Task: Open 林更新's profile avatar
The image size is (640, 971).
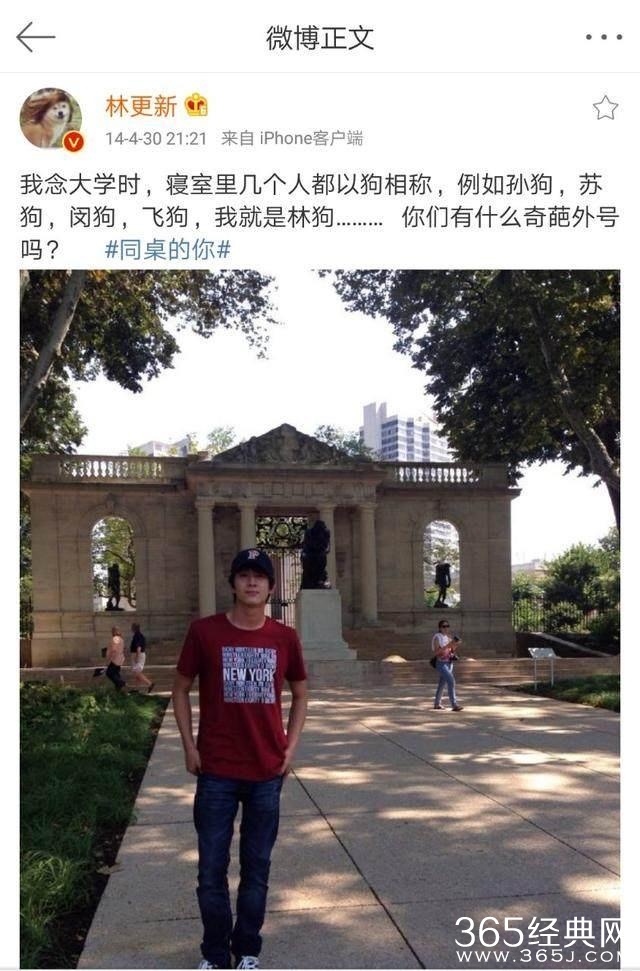Action: [x=50, y=119]
